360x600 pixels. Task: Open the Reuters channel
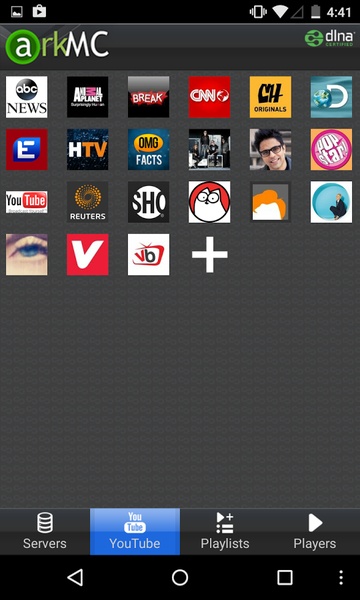(x=88, y=202)
